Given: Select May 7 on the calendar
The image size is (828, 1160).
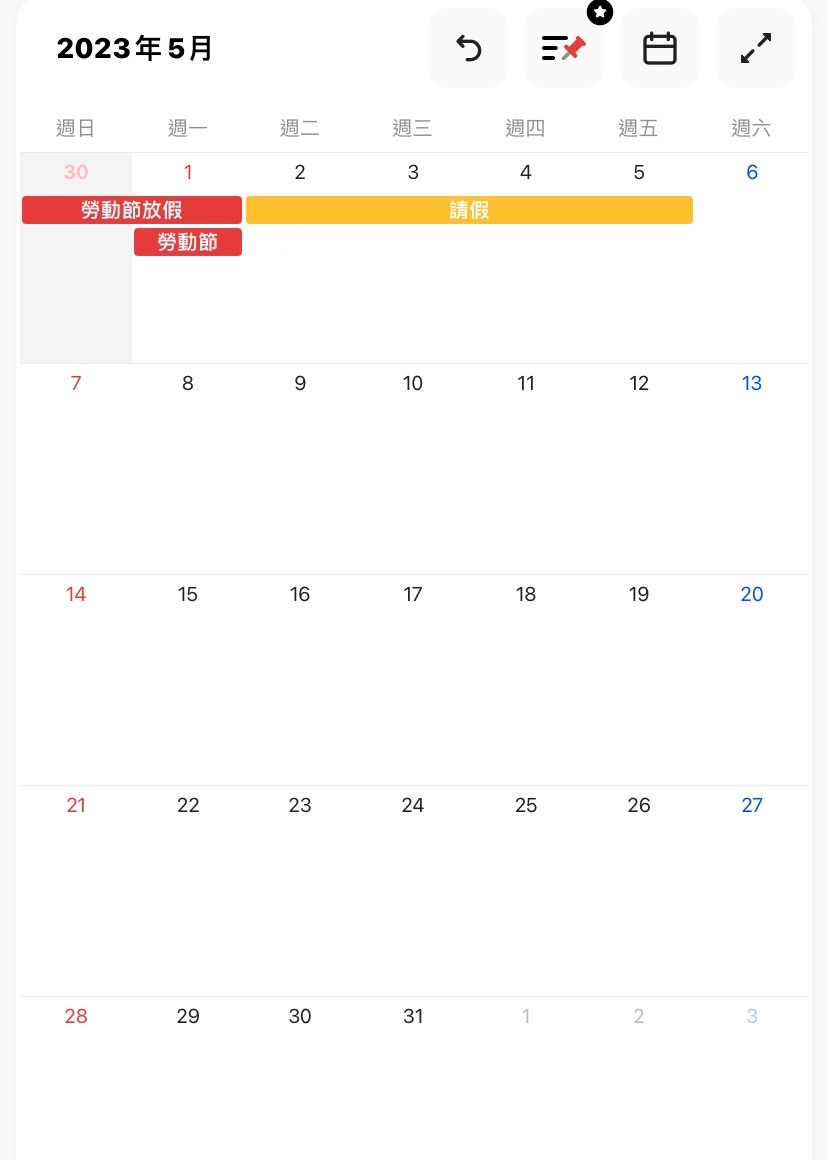Looking at the screenshot, I should pos(76,383).
